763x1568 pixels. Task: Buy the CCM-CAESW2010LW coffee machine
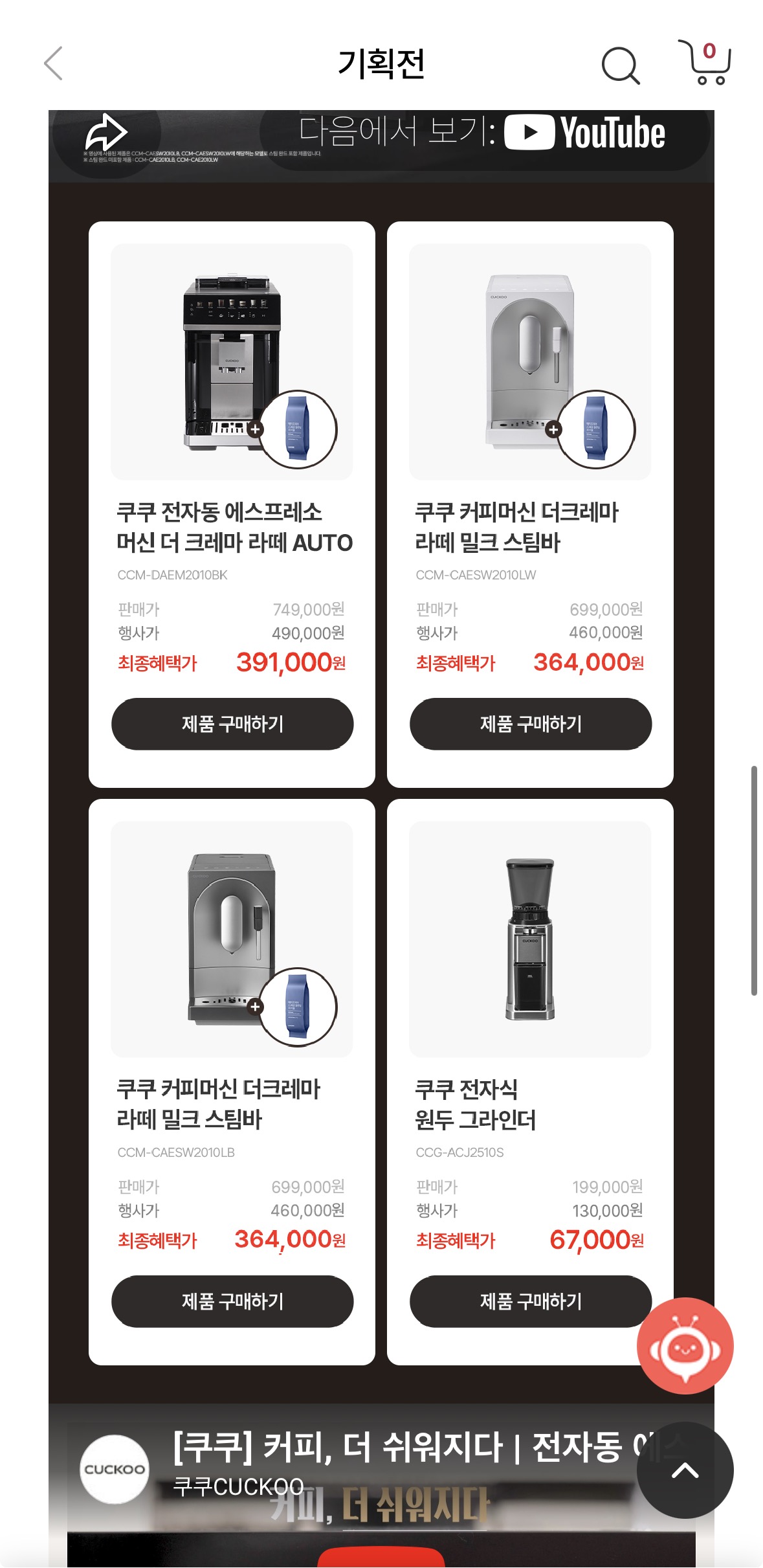tap(530, 724)
